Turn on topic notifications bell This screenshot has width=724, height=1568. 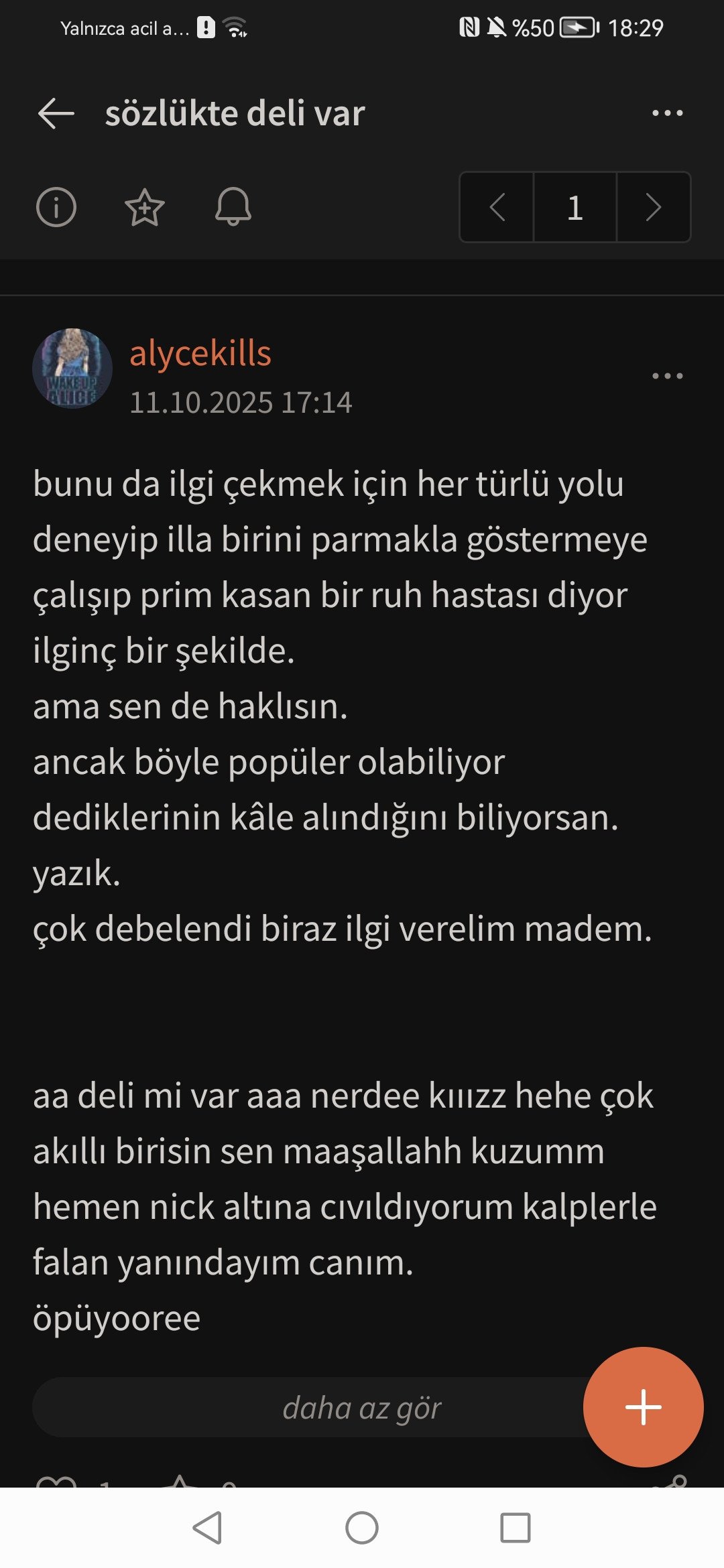[233, 207]
